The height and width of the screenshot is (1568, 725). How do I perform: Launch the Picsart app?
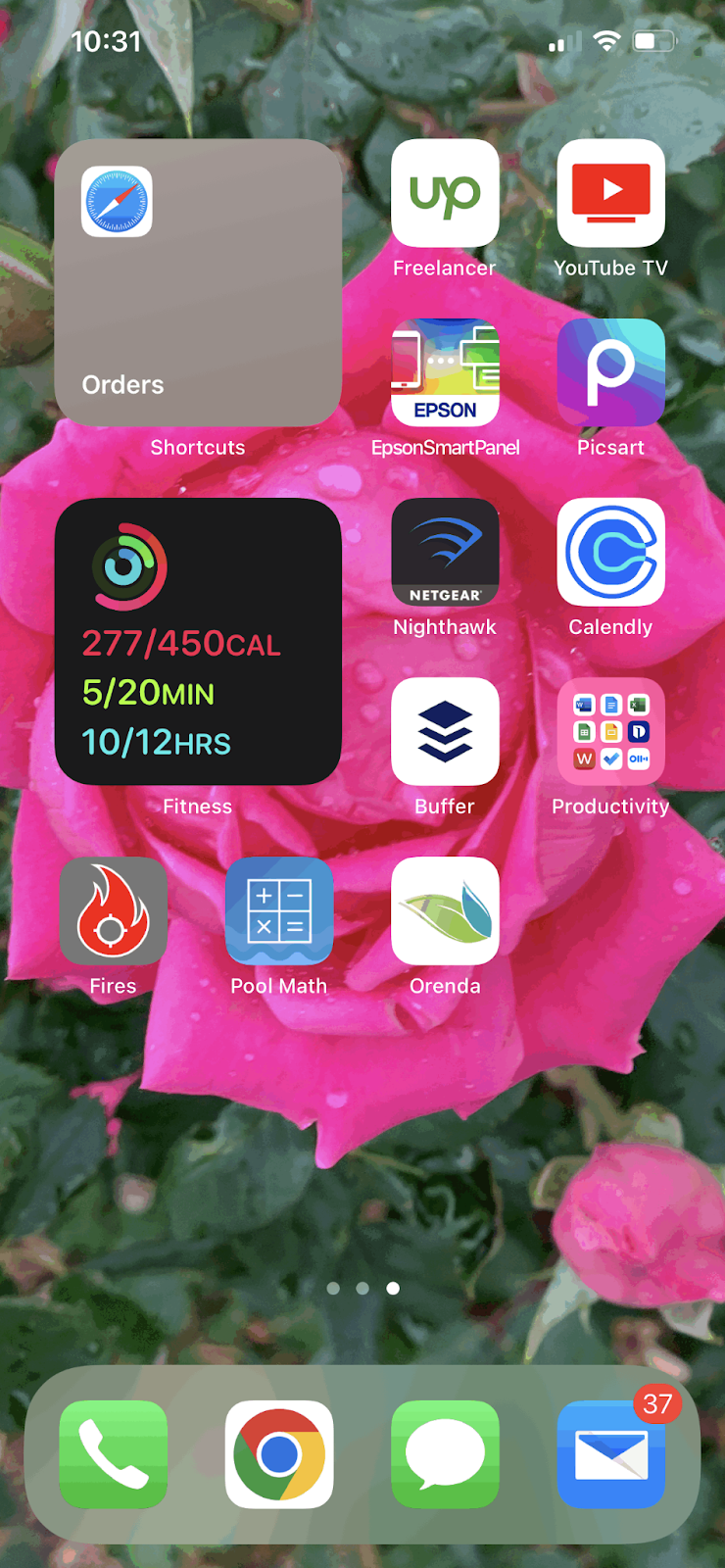[610, 372]
